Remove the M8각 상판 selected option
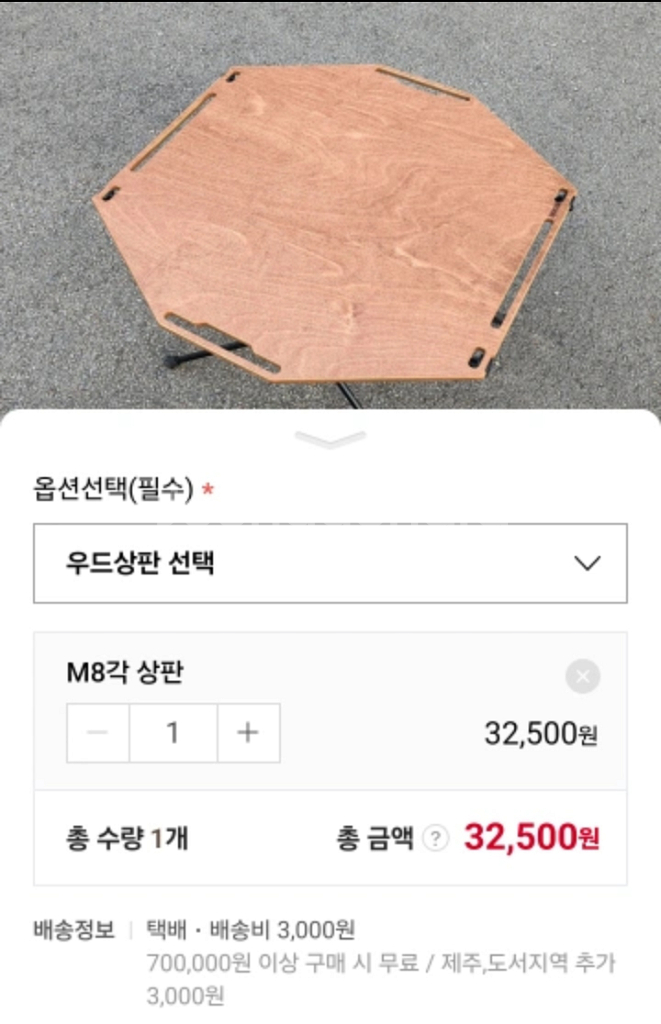The width and height of the screenshot is (661, 1024). pyautogui.click(x=583, y=677)
